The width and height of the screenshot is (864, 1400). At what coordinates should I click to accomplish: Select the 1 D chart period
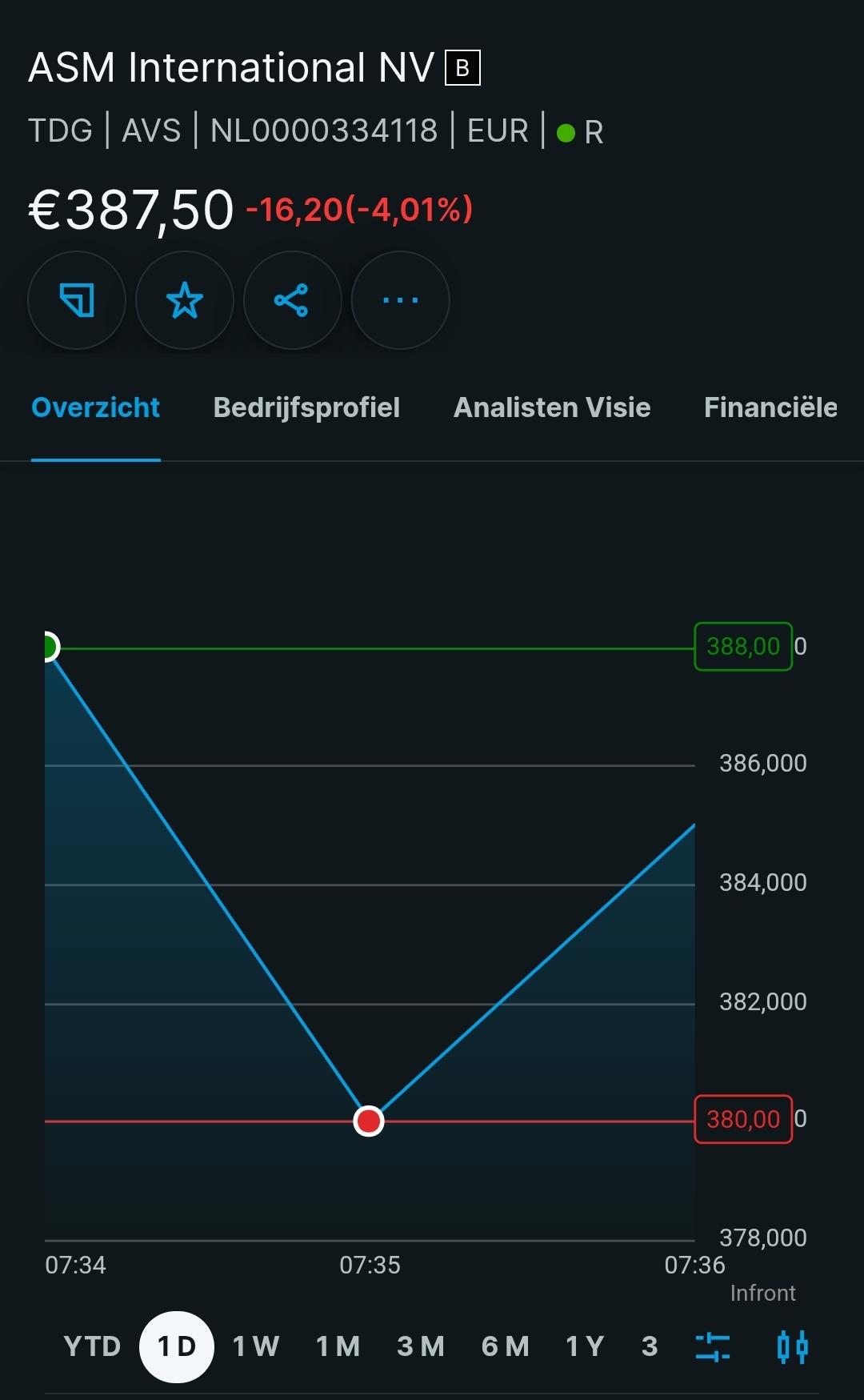click(x=177, y=1346)
